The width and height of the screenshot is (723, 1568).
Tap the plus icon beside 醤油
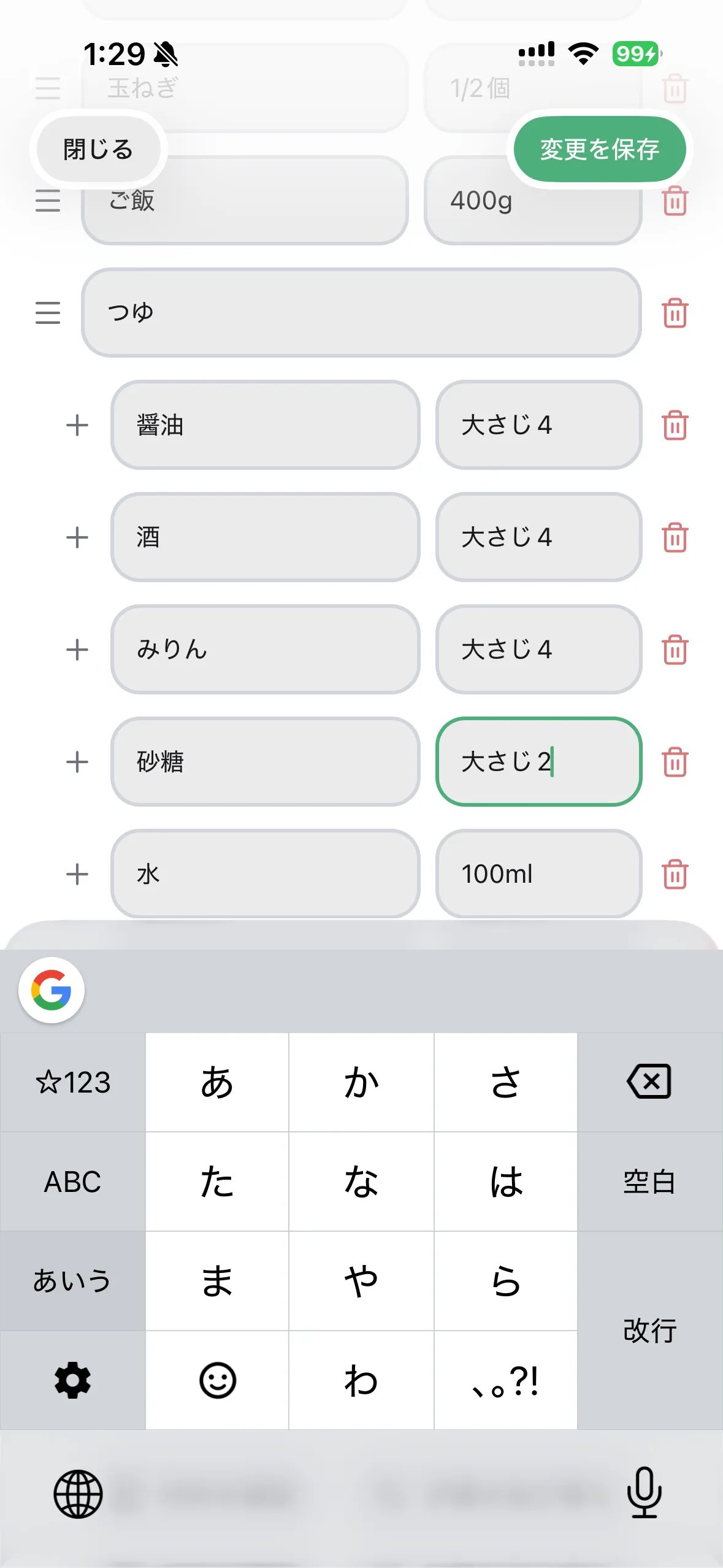[x=77, y=425]
